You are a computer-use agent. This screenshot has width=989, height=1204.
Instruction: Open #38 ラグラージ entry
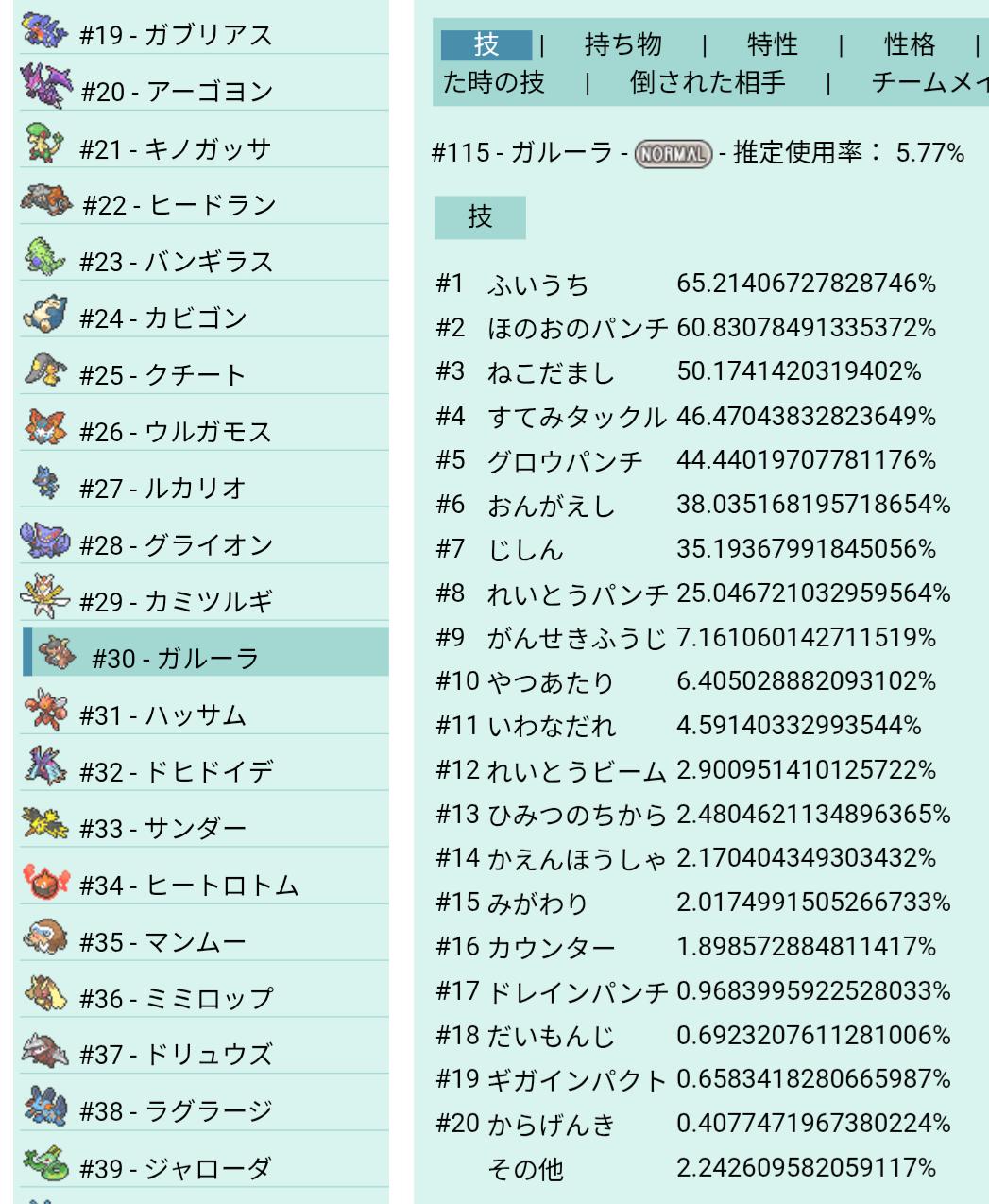(176, 1112)
